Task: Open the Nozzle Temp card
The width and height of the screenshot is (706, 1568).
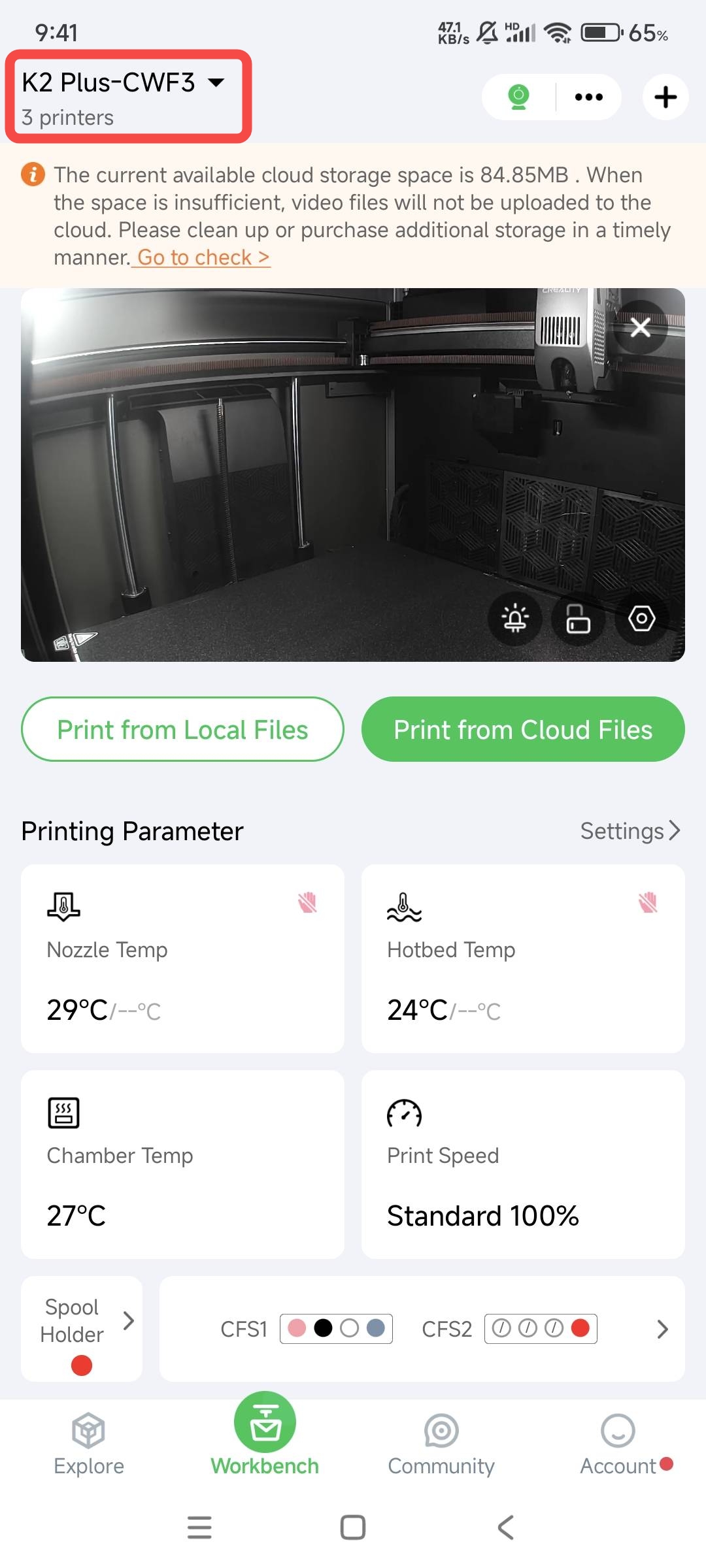Action: point(182,958)
